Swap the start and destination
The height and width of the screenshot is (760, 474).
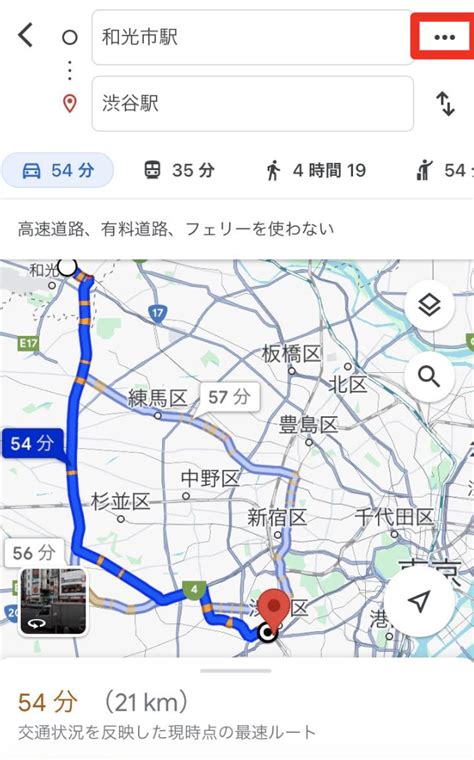(445, 104)
